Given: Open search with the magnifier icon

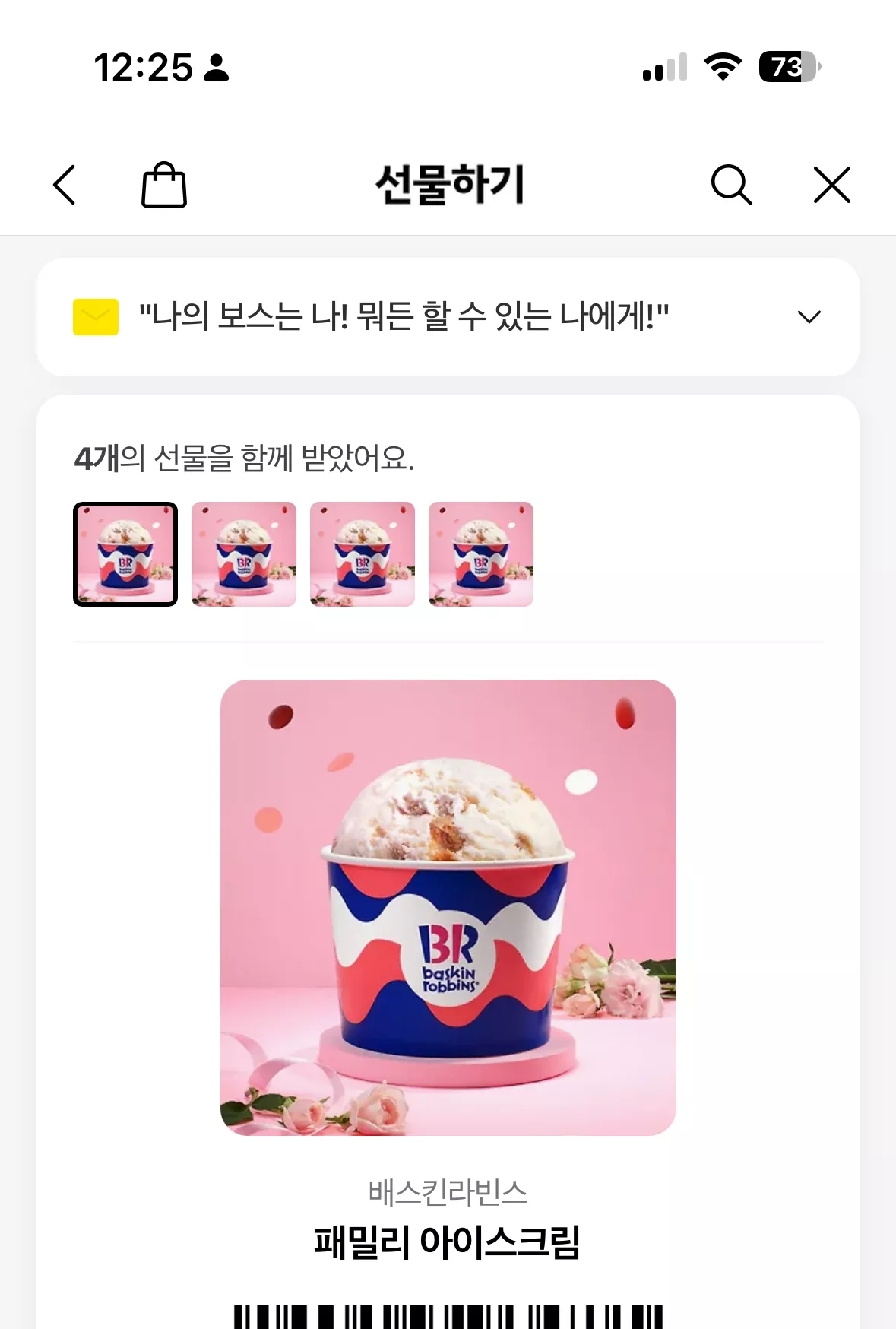Looking at the screenshot, I should (x=731, y=185).
